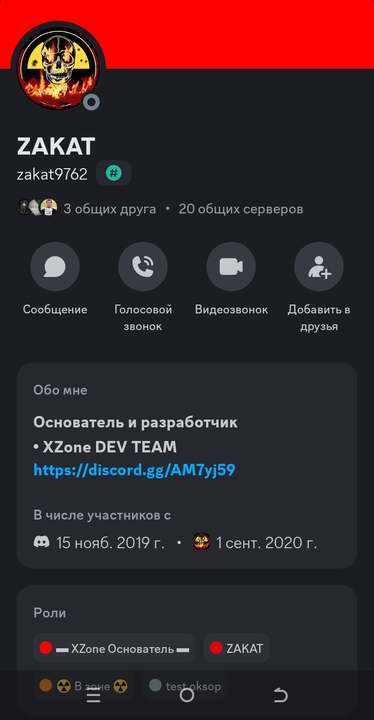Go to the home screen
Image resolution: width=374 pixels, height=720 pixels.
point(187,696)
